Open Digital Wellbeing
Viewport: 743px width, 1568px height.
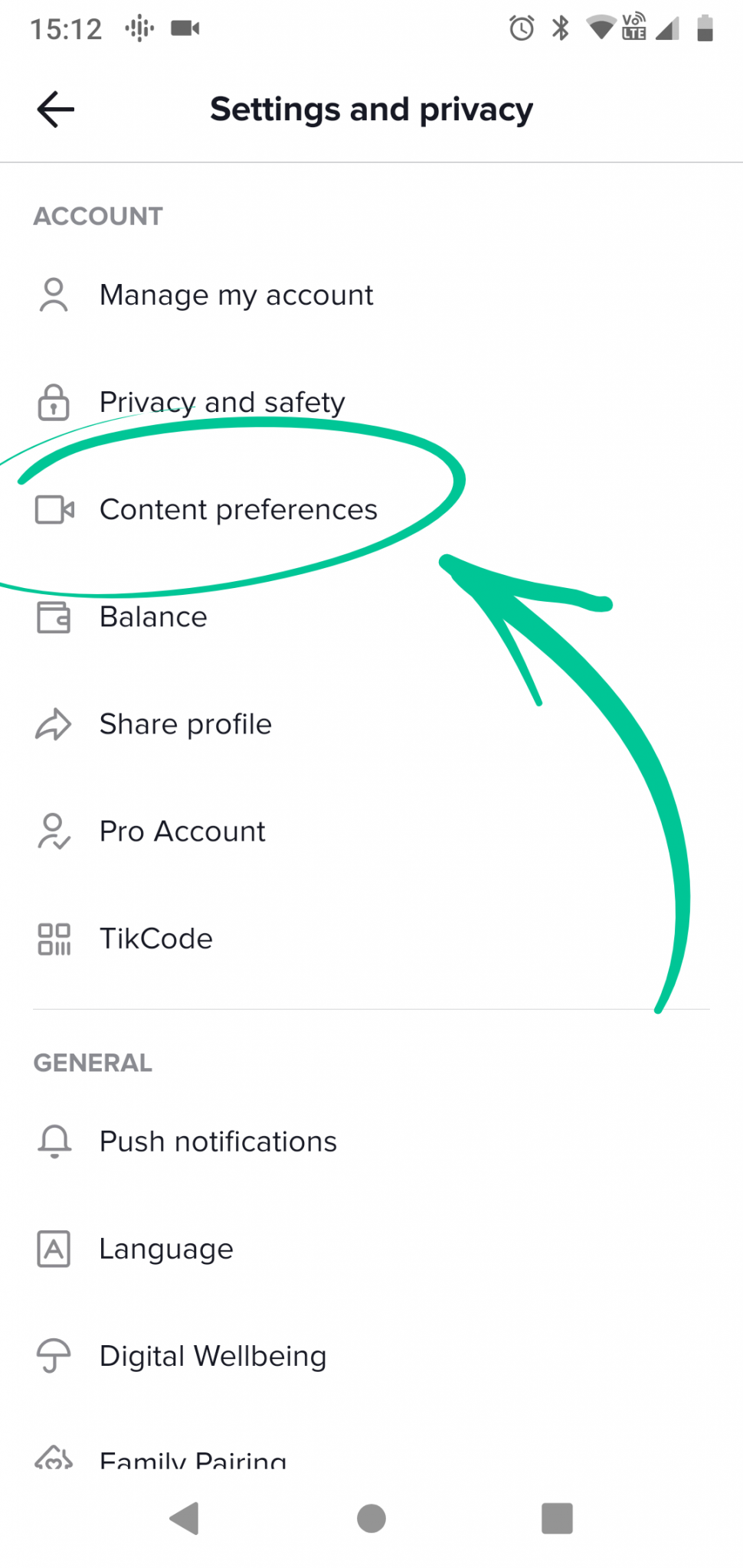tap(371, 1355)
